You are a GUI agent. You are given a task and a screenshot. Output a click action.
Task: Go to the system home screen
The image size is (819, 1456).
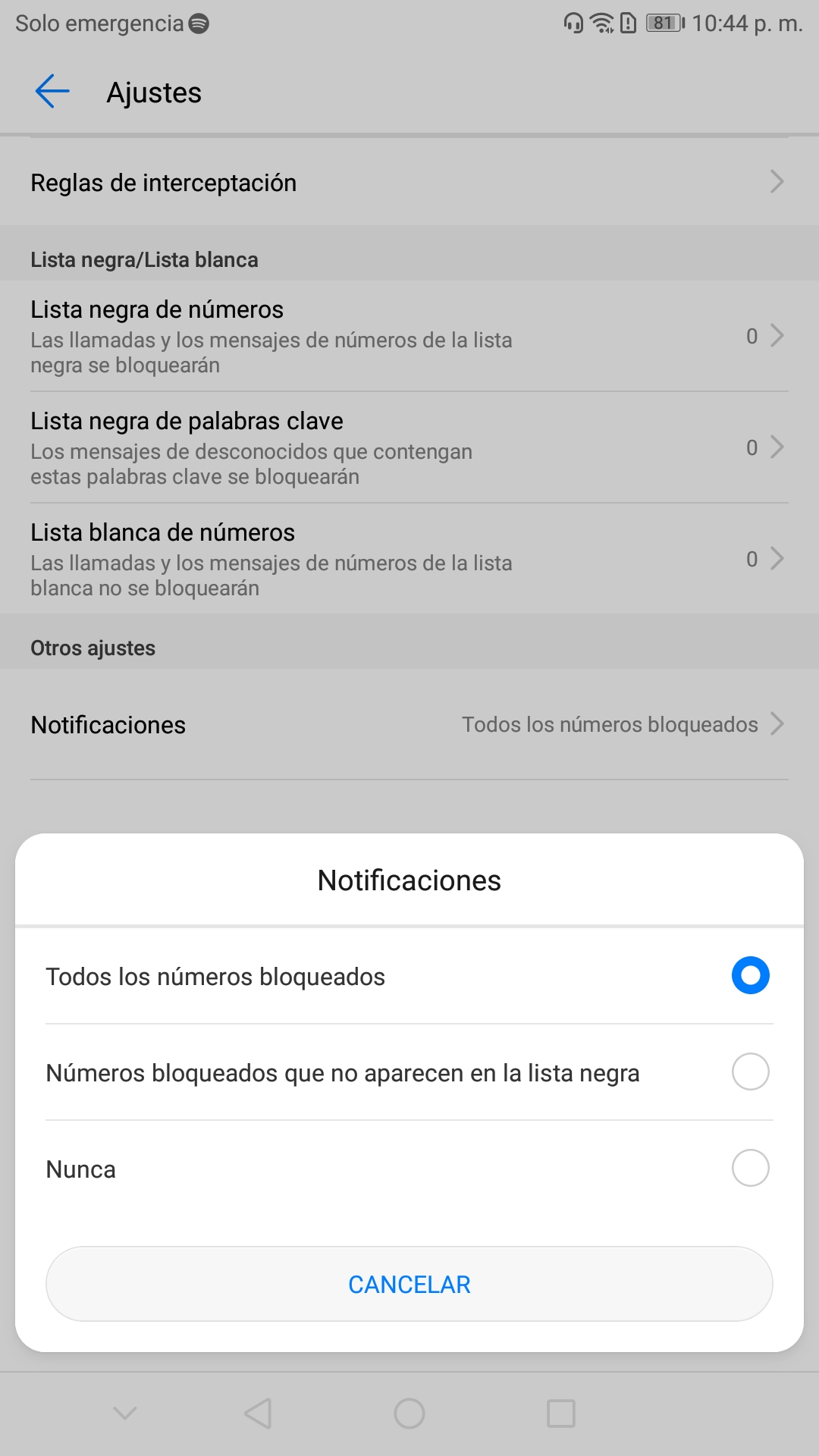click(x=409, y=1414)
